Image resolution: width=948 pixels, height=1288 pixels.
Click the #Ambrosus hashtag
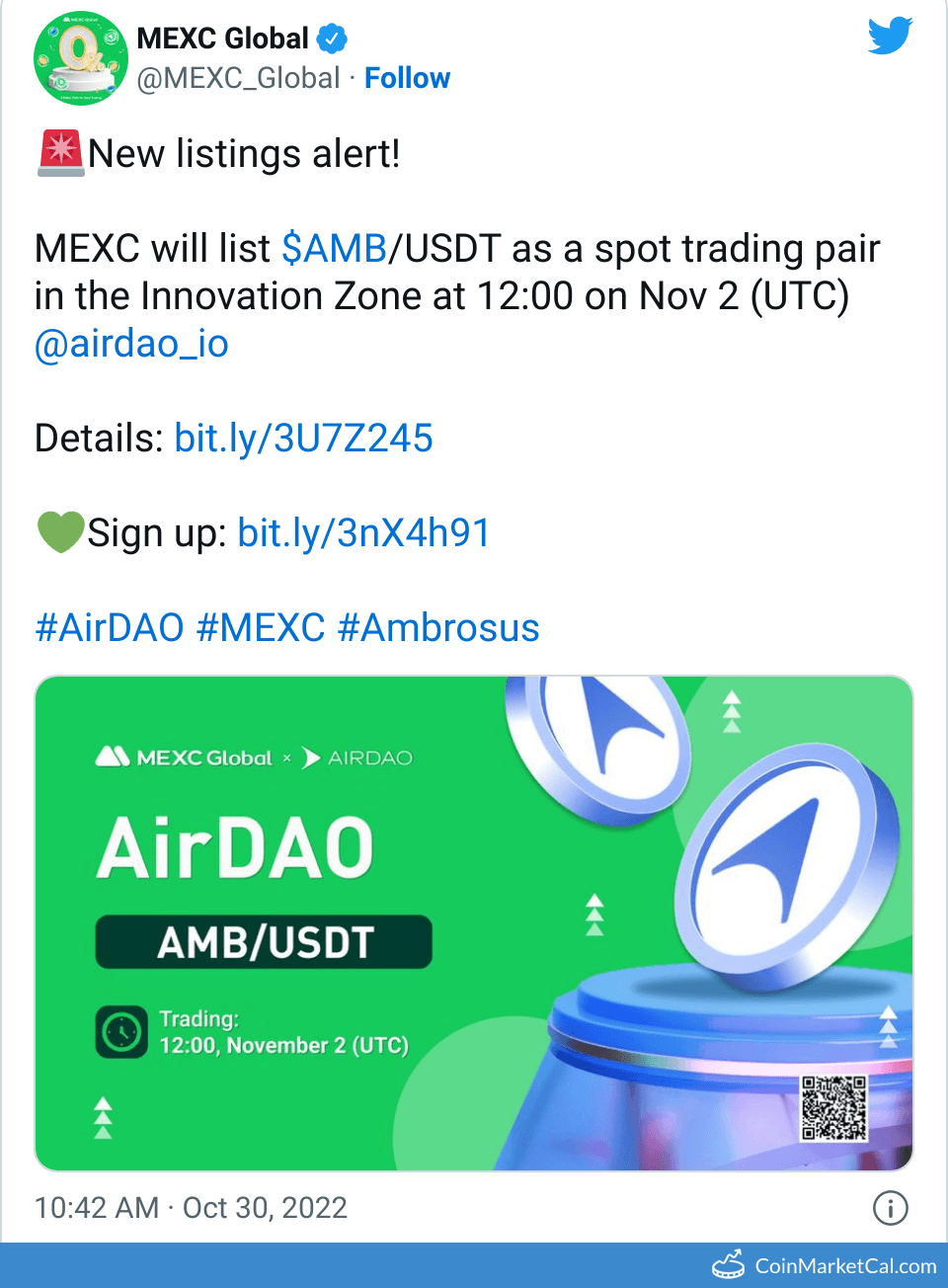pyautogui.click(x=439, y=627)
